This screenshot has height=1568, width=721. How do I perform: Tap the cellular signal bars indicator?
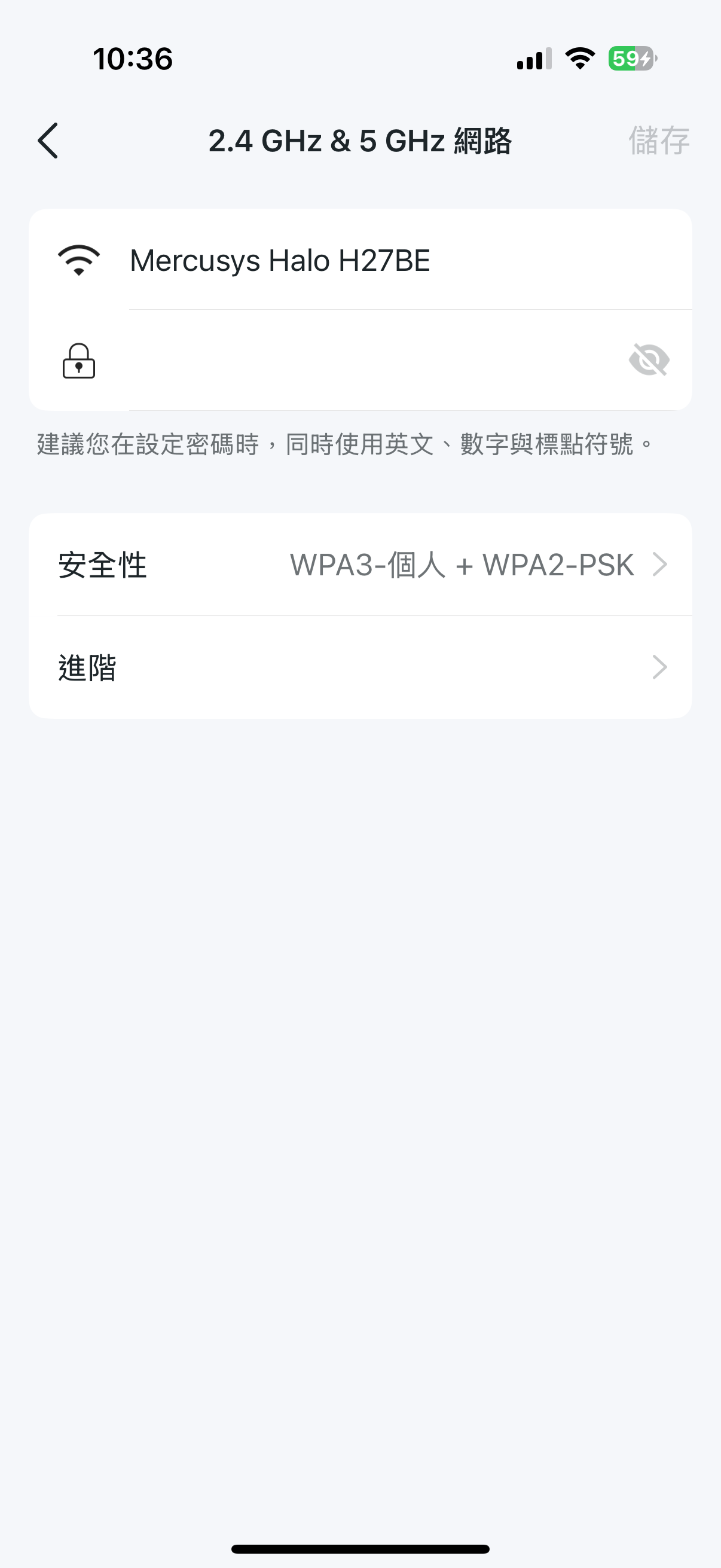pos(533,59)
